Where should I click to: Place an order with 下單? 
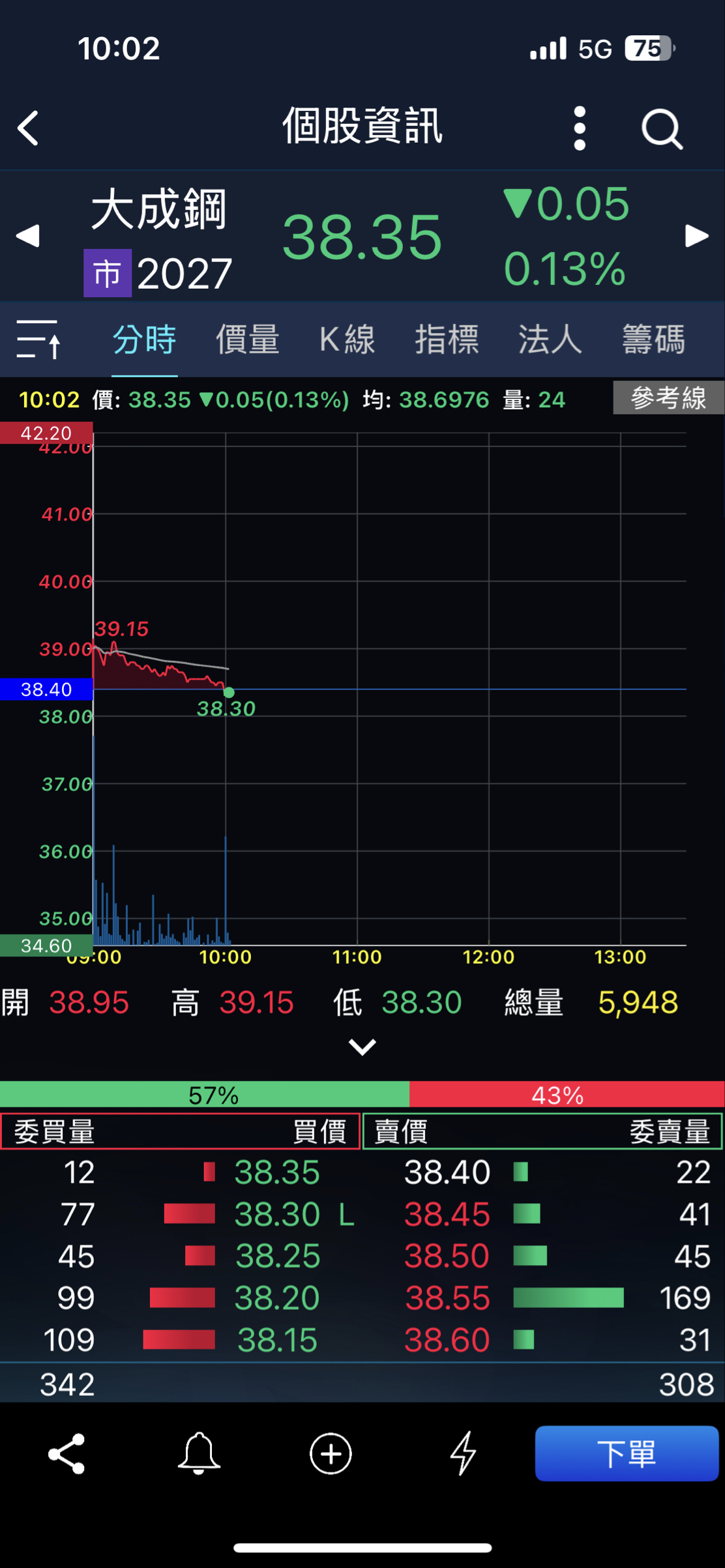tap(626, 1453)
